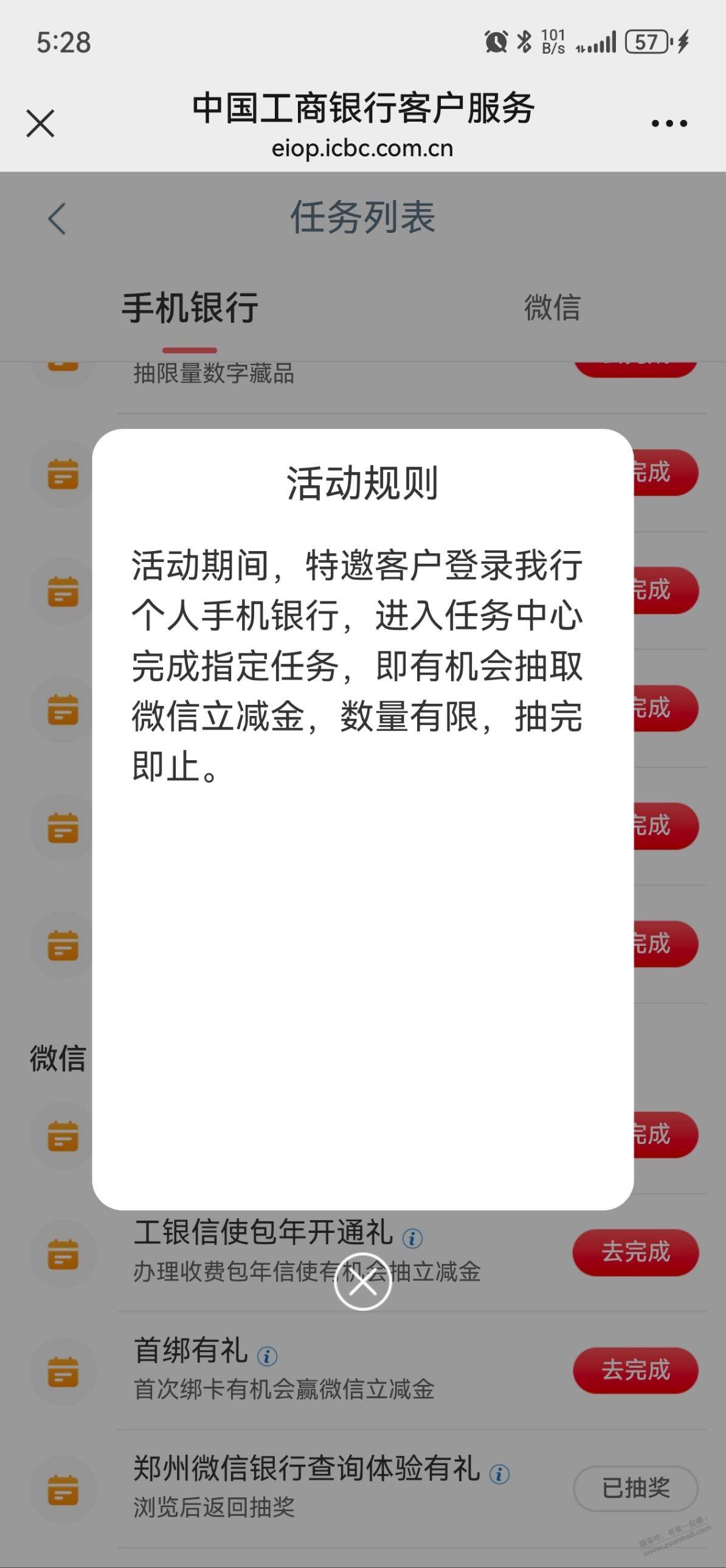726x1568 pixels.
Task: Close the ICBC web page with the top X
Action: click(41, 123)
